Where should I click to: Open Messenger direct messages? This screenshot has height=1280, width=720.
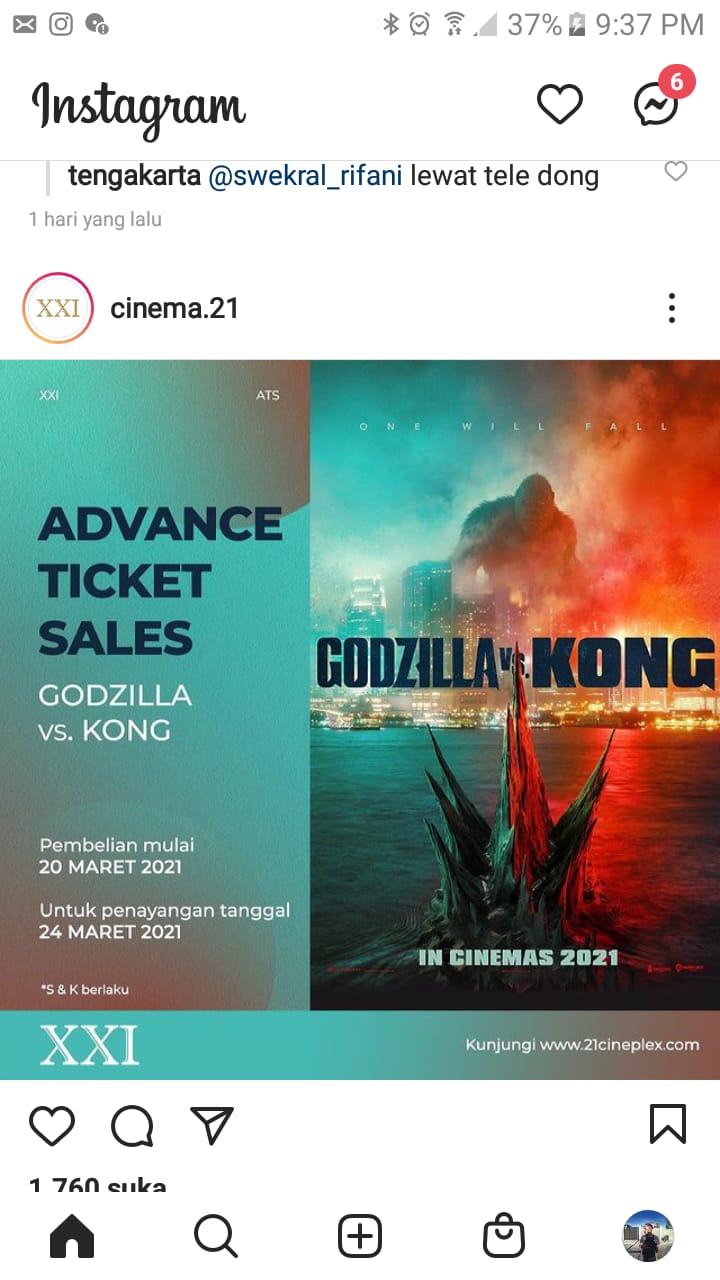(657, 105)
